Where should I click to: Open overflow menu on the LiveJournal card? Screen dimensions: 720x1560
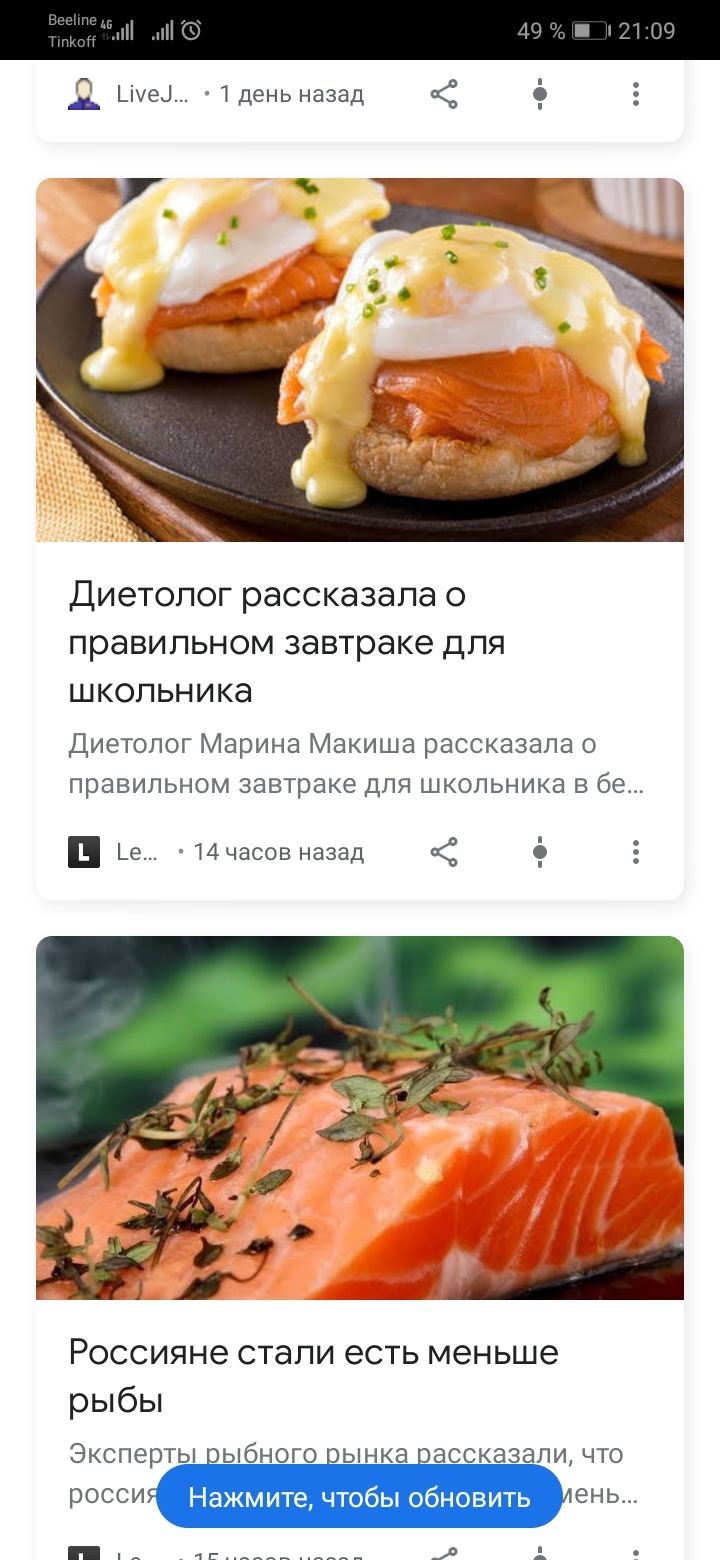click(x=635, y=95)
